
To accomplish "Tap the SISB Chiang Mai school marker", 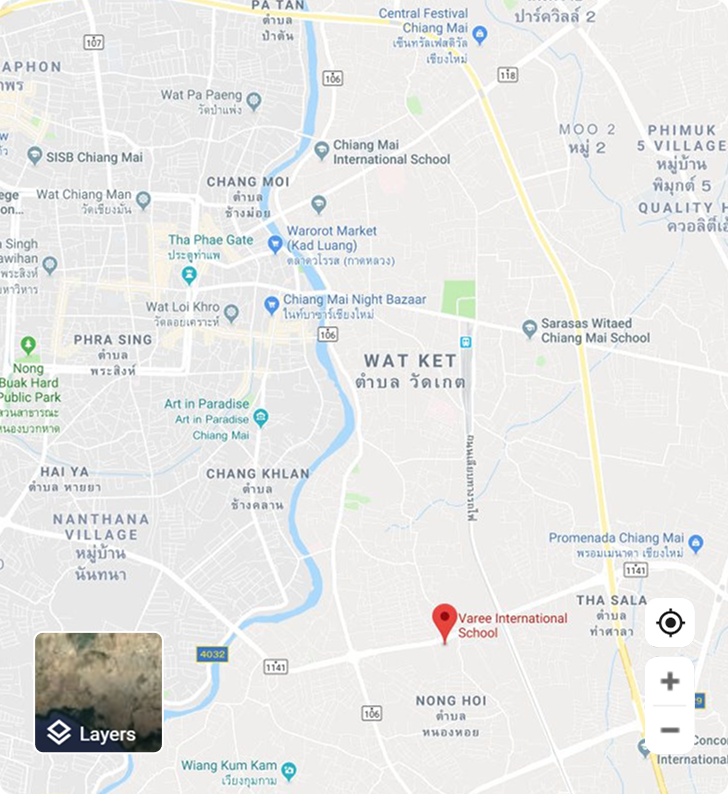I will 35,156.
